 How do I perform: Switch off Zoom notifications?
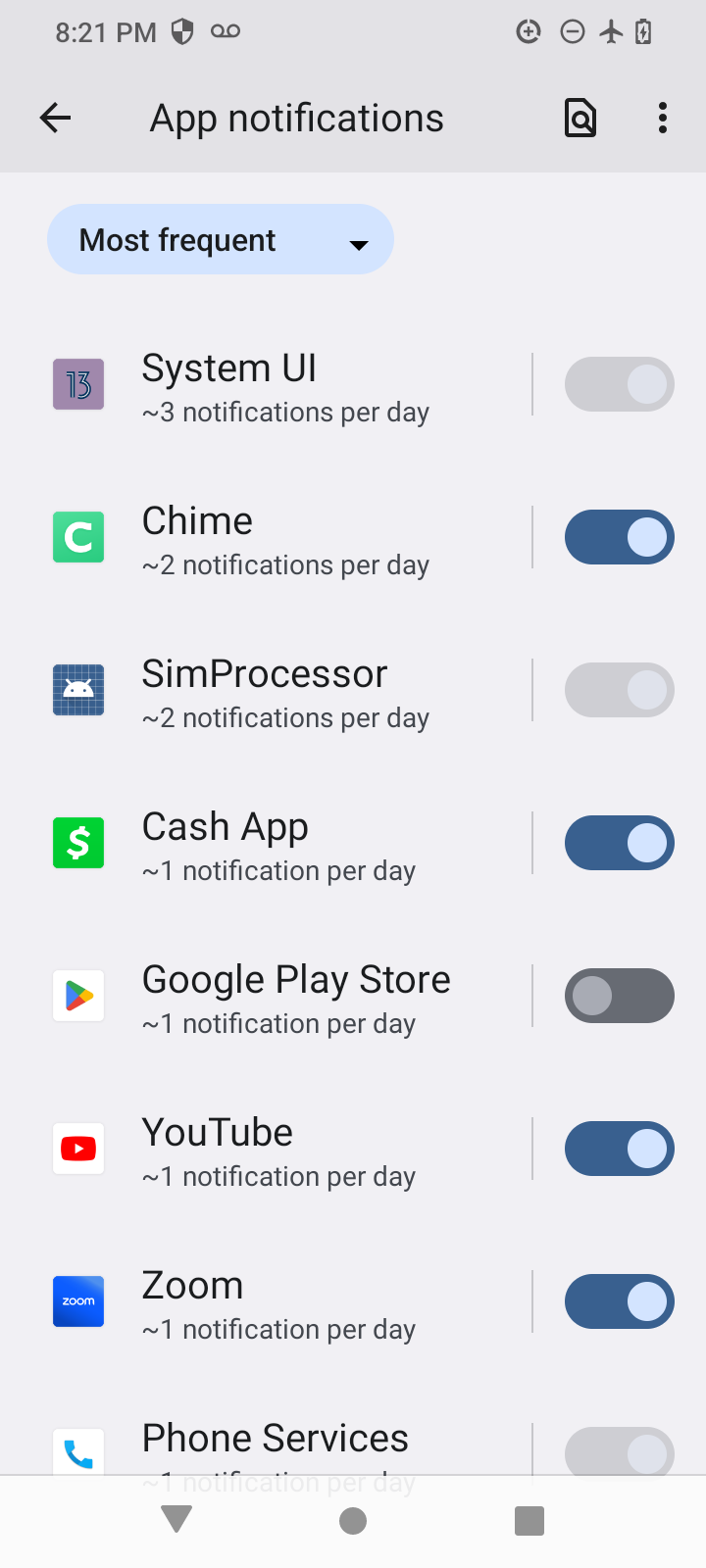(619, 1301)
